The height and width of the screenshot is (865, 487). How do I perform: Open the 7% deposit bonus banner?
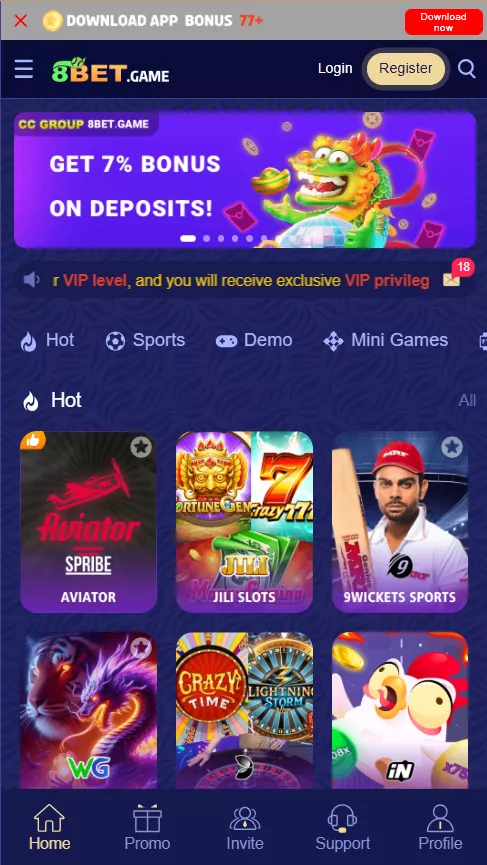[x=245, y=180]
